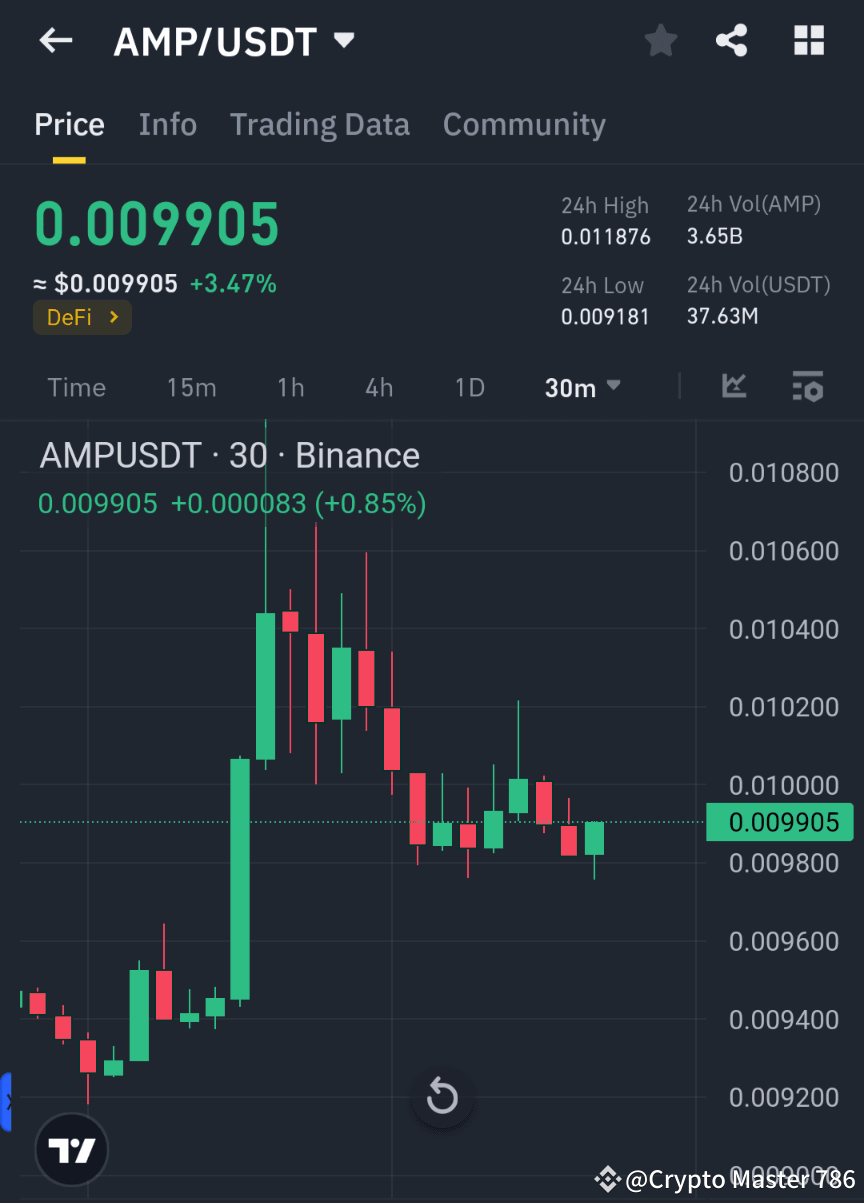The height and width of the screenshot is (1203, 864).
Task: Open the apps grid icon in top bar
Action: click(808, 40)
